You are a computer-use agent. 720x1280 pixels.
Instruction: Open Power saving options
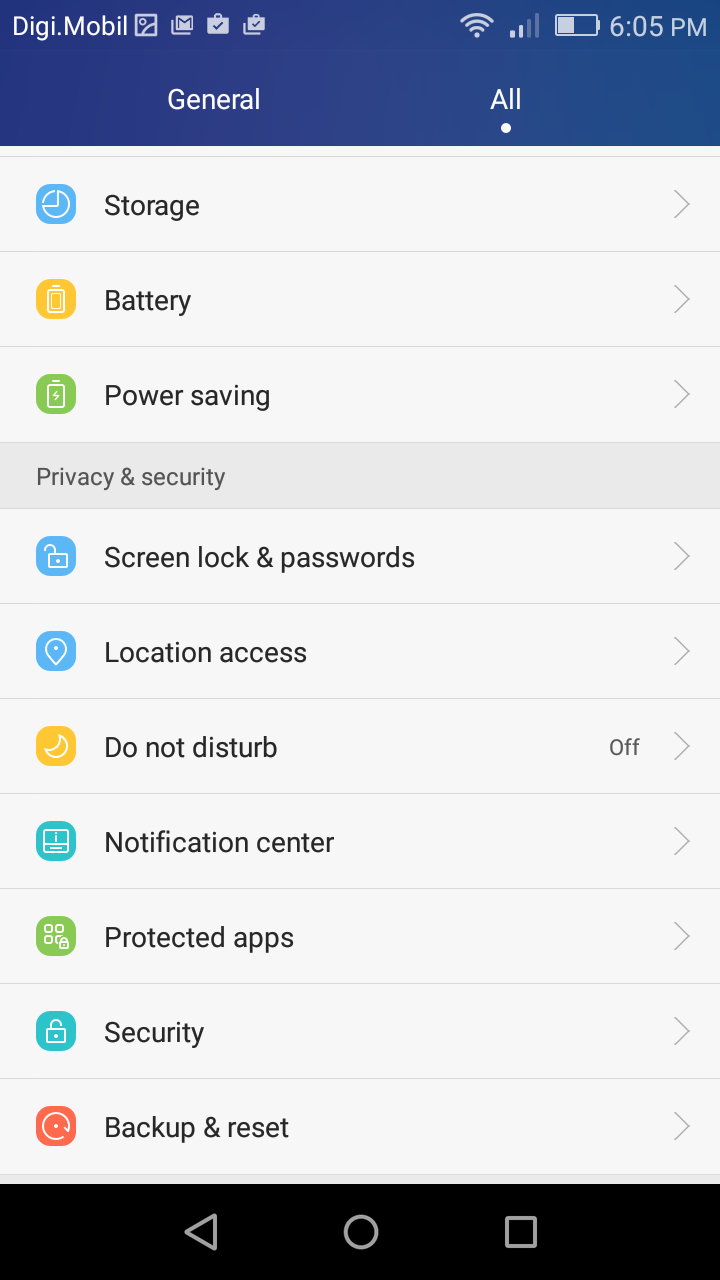pos(360,395)
